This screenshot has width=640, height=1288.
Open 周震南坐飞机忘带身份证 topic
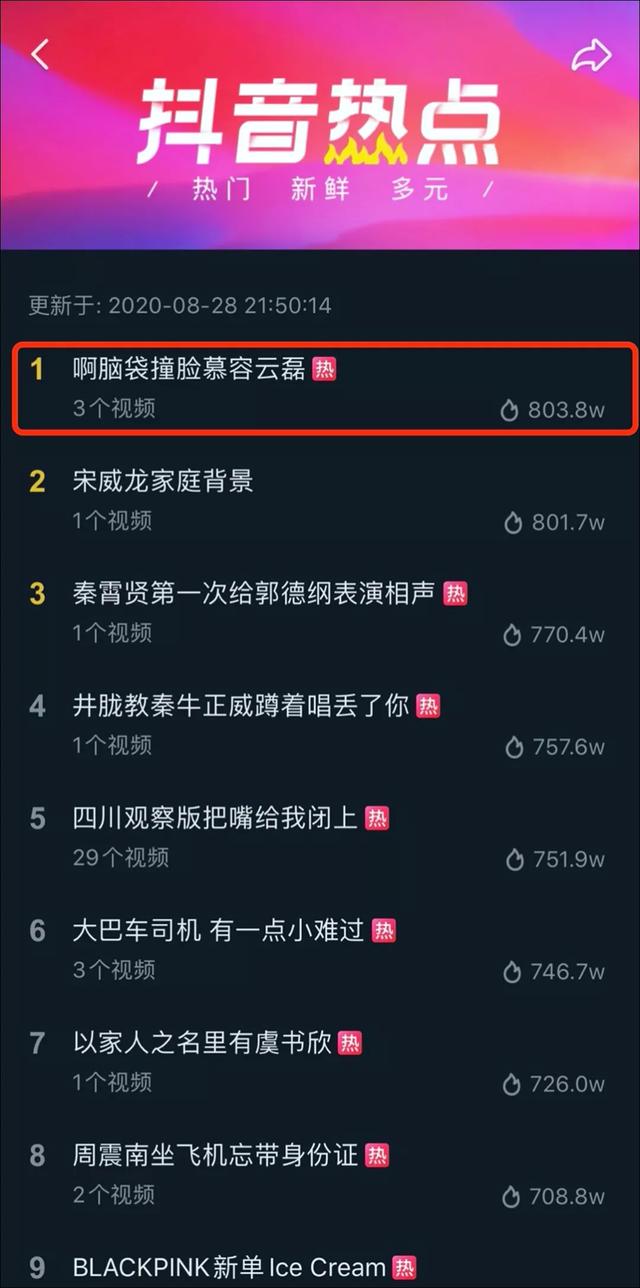pos(215,1156)
